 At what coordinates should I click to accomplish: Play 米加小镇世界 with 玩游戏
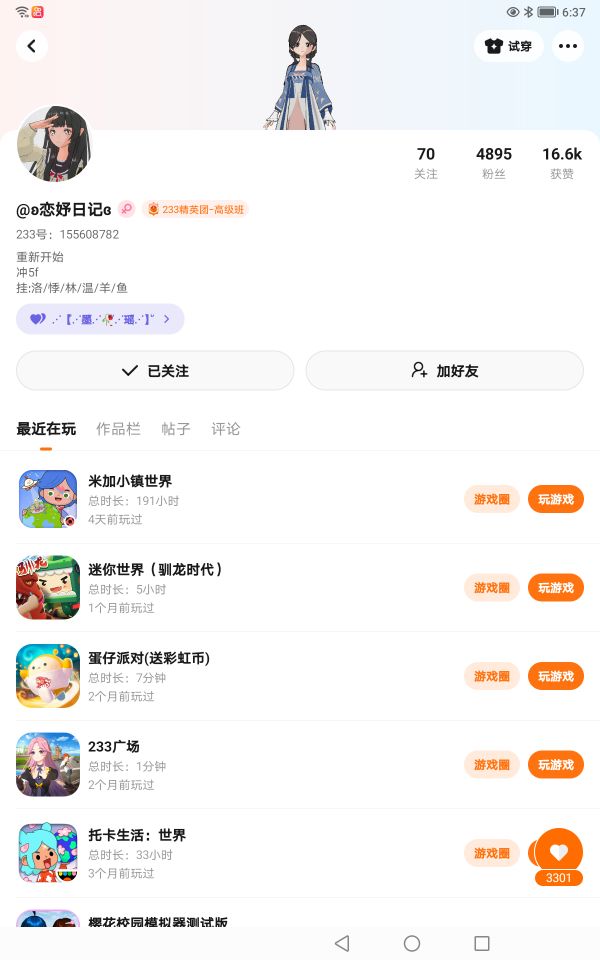tap(555, 499)
